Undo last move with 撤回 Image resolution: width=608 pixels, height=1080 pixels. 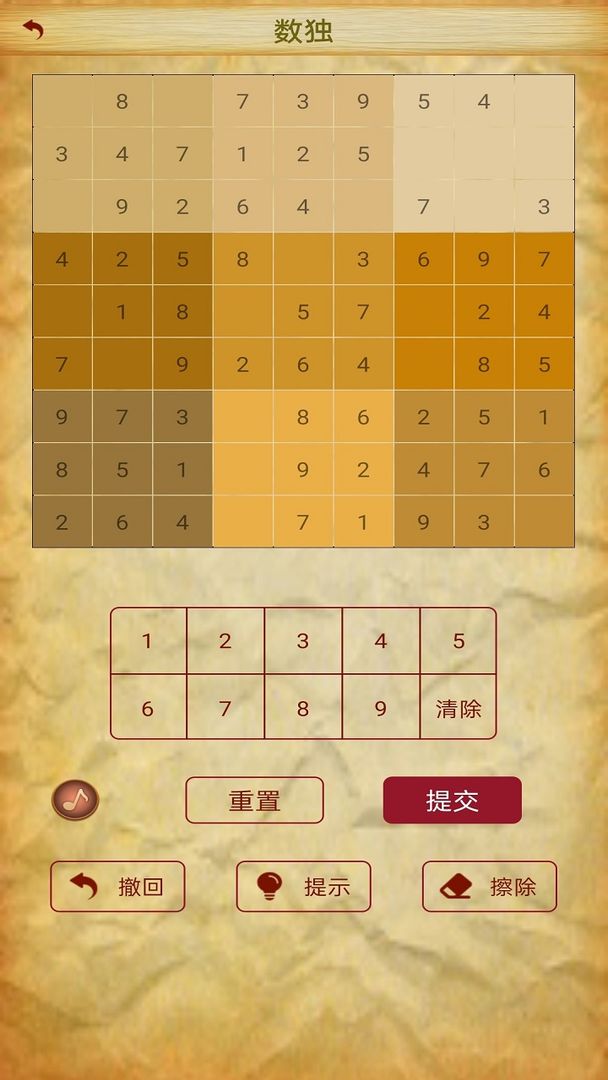point(118,886)
